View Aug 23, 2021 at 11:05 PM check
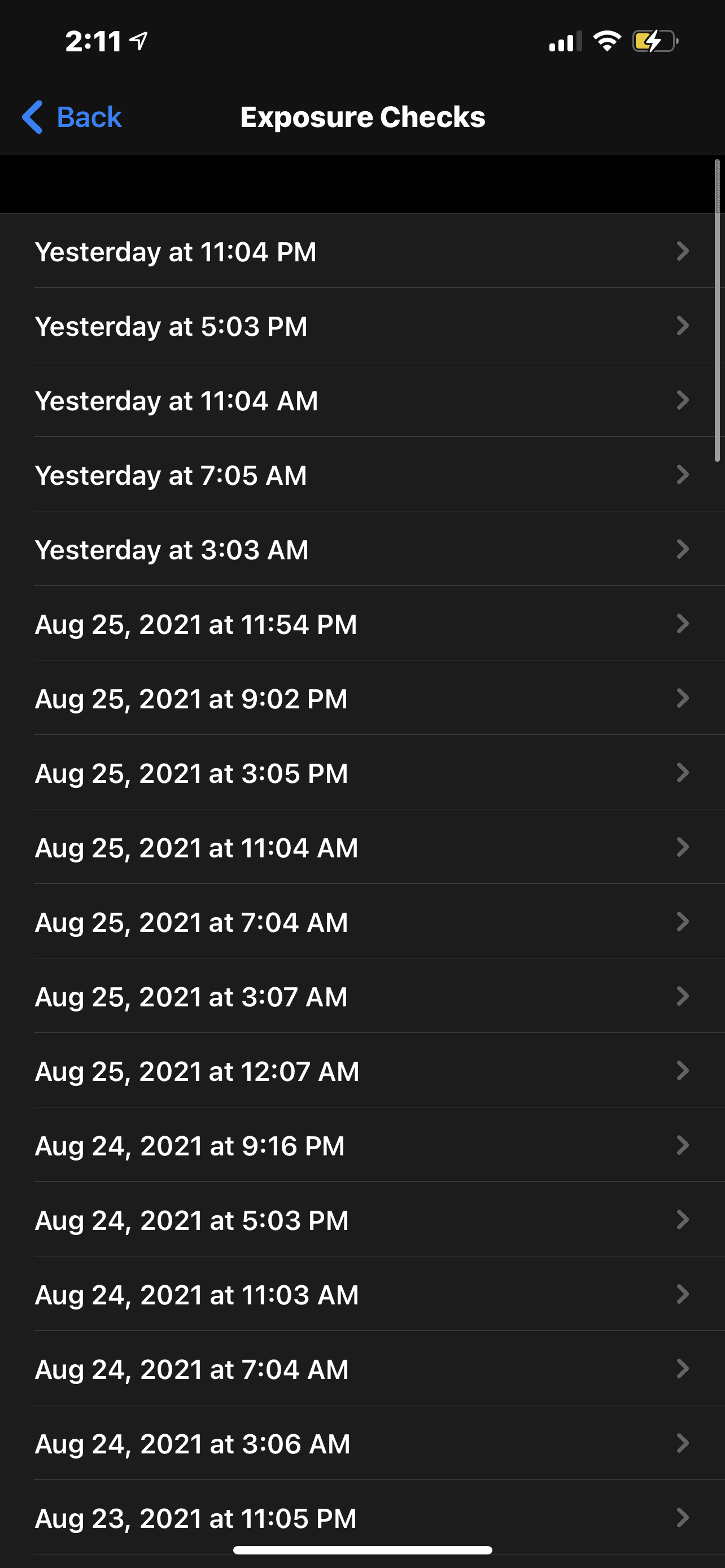 pyautogui.click(x=361, y=1517)
